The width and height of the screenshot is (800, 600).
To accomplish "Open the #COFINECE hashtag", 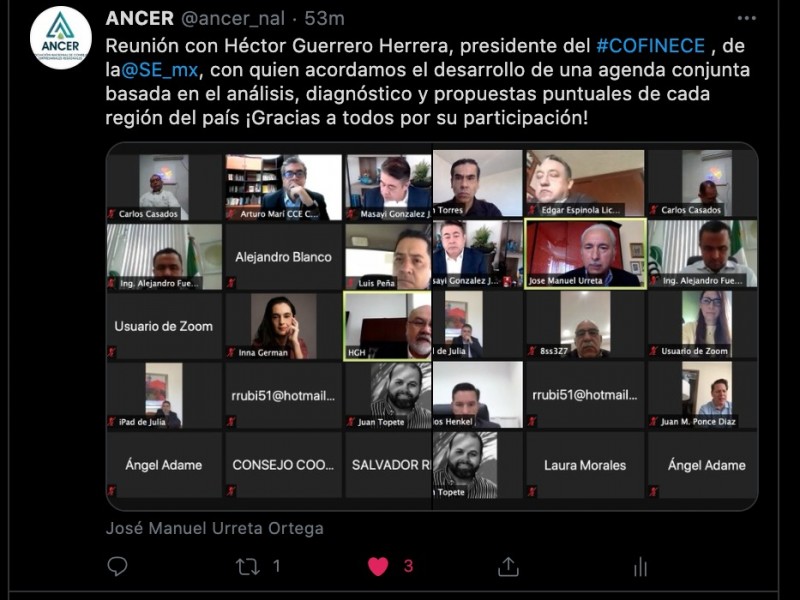I will coord(650,46).
